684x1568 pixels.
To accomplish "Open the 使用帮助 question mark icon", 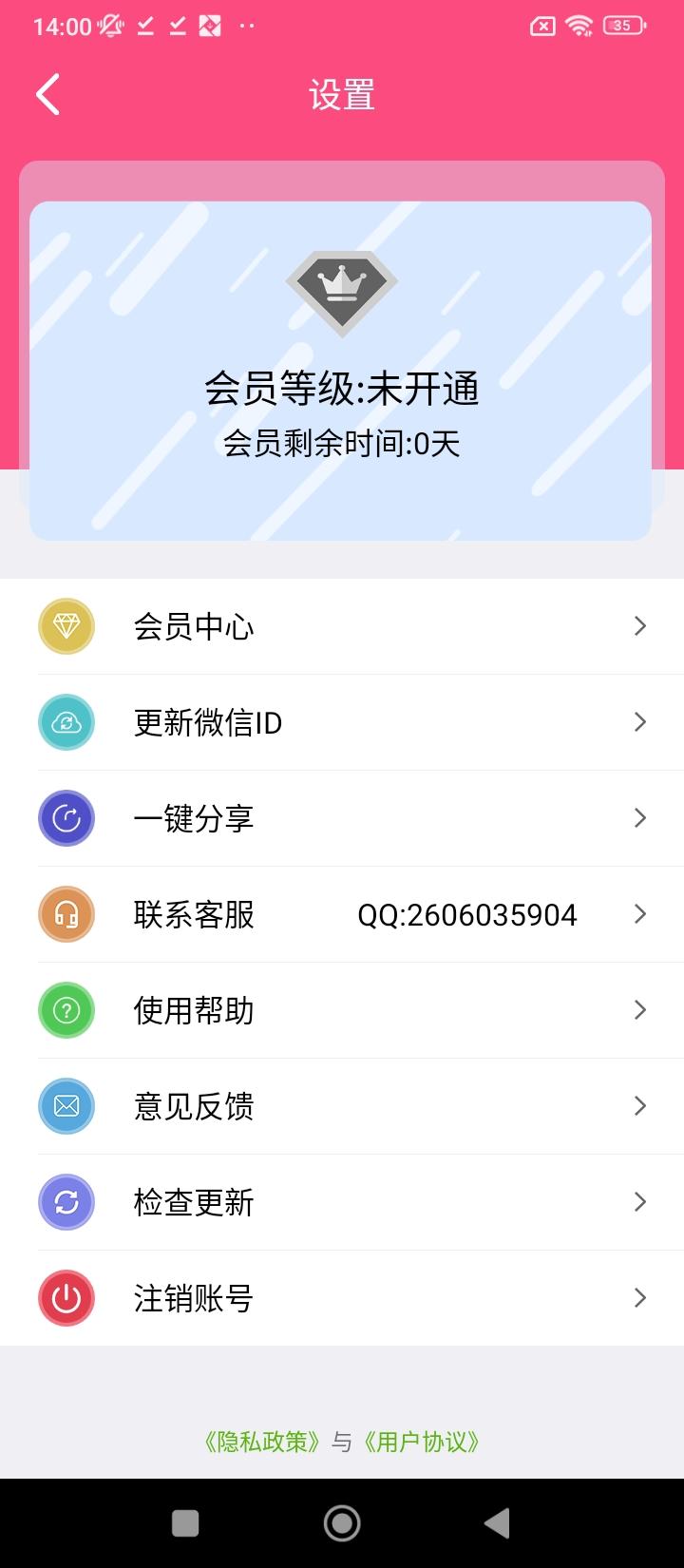I will click(x=66, y=1010).
